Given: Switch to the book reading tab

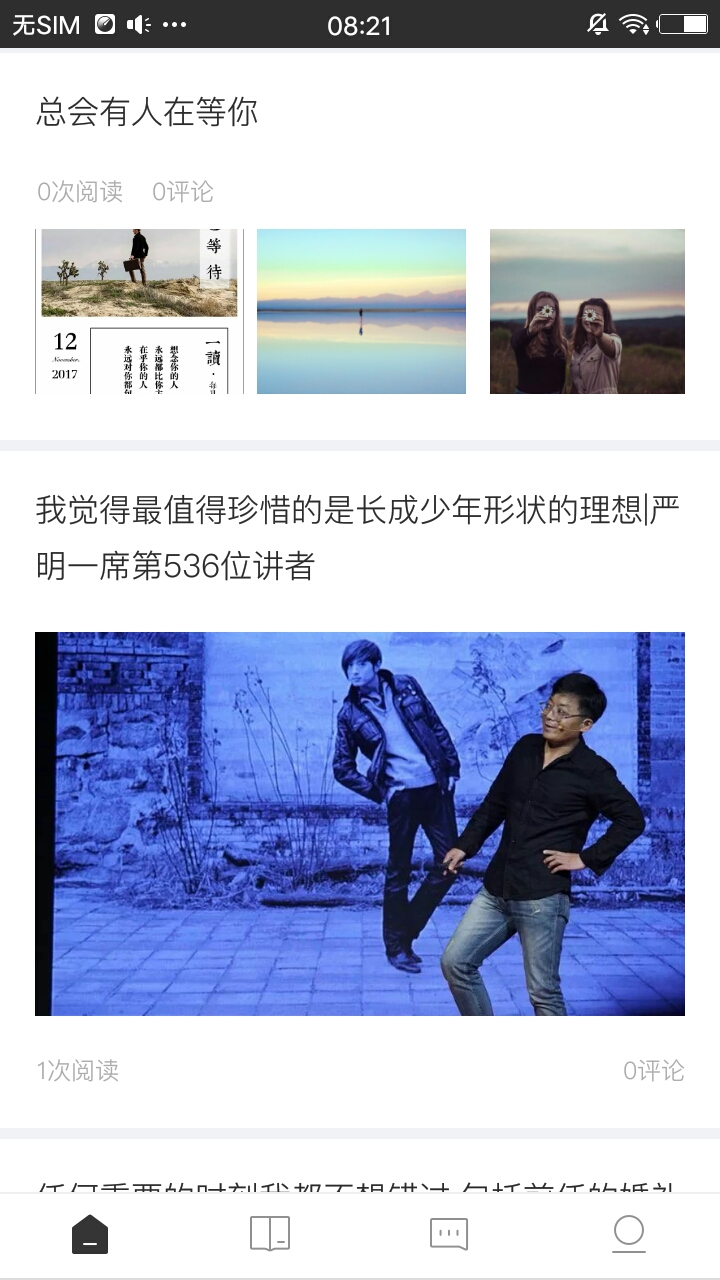Looking at the screenshot, I should [x=270, y=1234].
